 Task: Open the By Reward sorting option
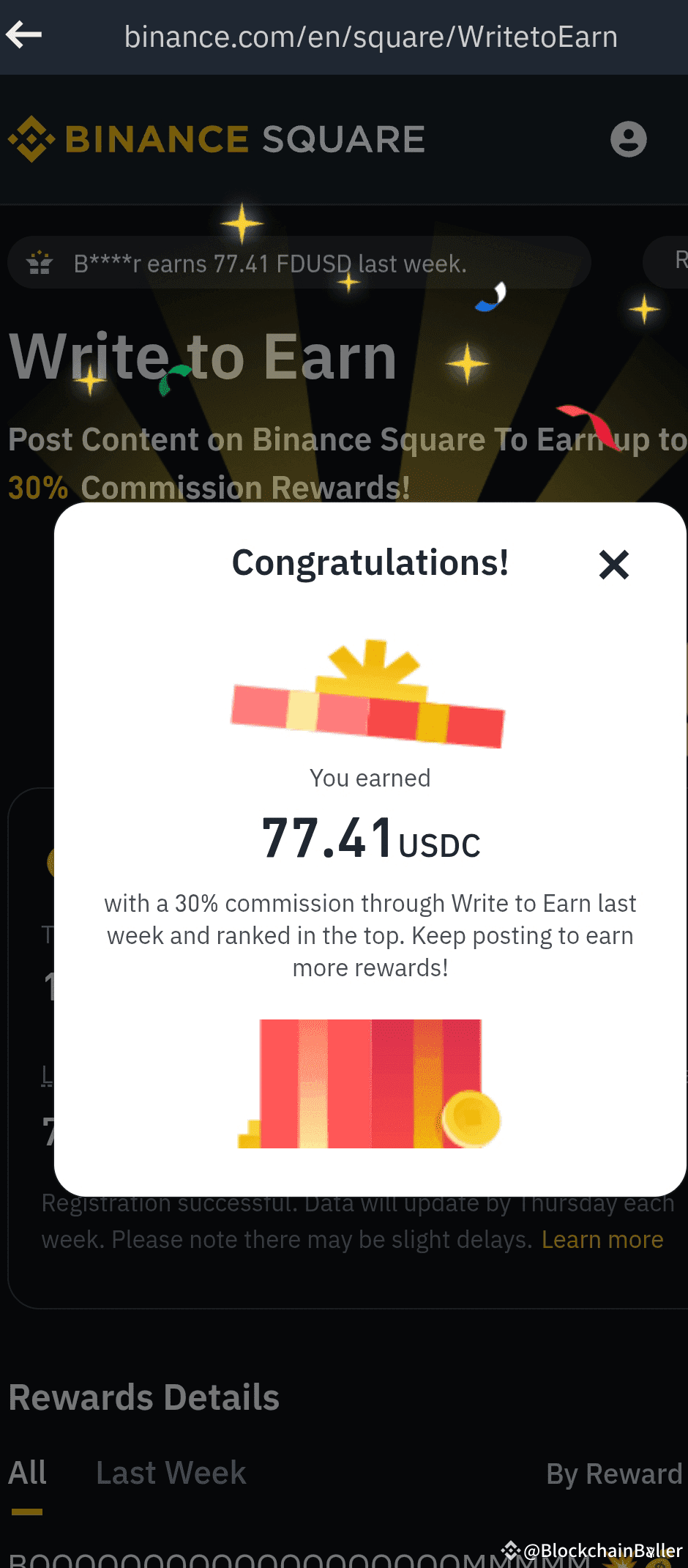pyautogui.click(x=613, y=1474)
